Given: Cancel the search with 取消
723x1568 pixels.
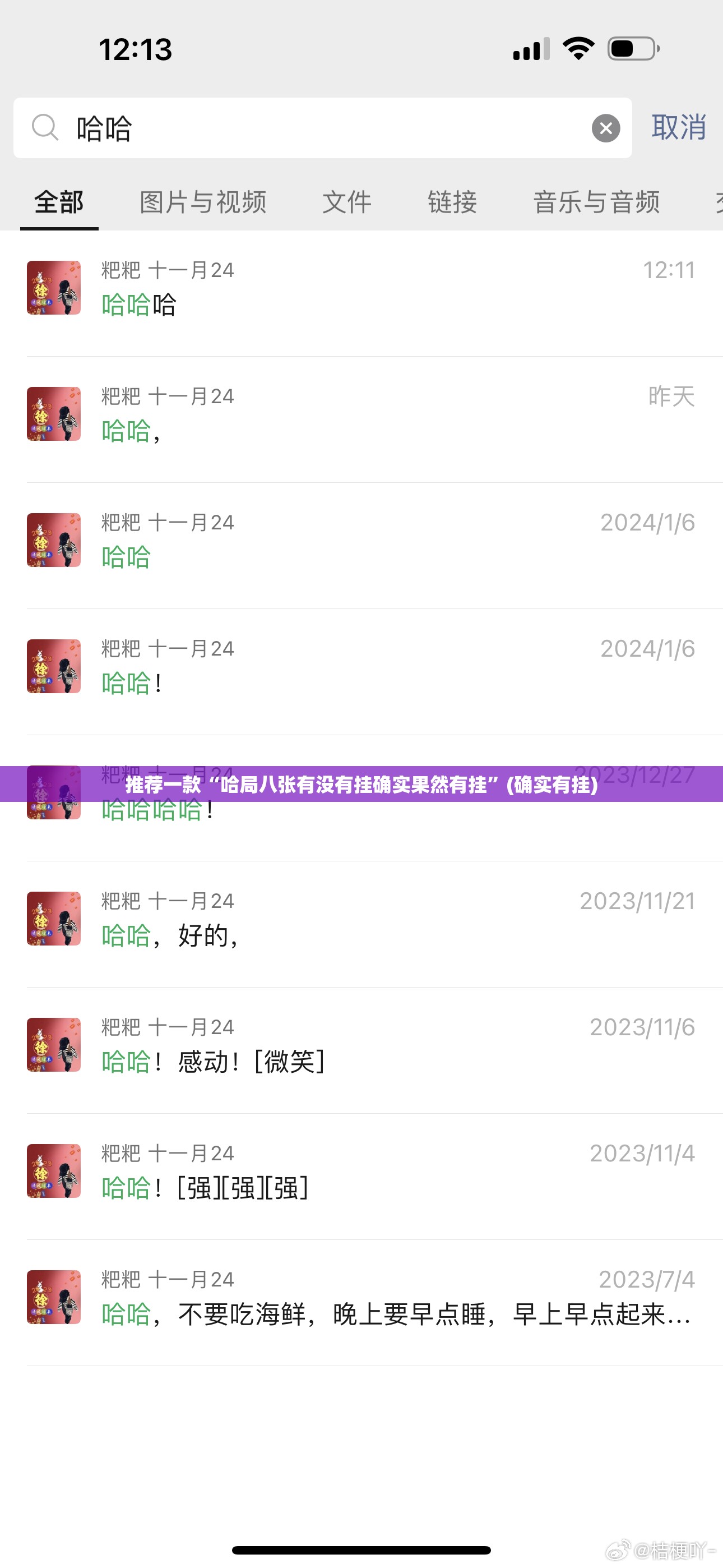Looking at the screenshot, I should (679, 128).
